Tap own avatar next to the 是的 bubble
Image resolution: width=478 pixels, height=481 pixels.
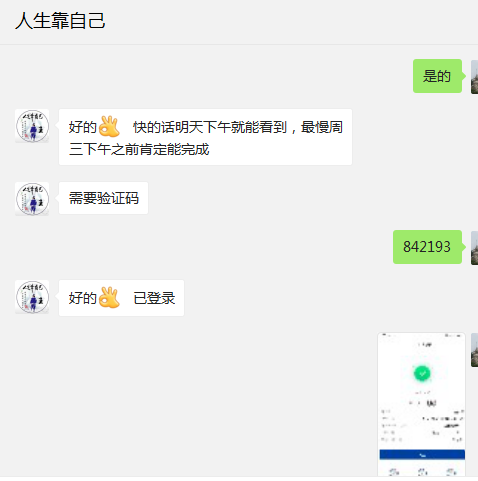[x=474, y=77]
